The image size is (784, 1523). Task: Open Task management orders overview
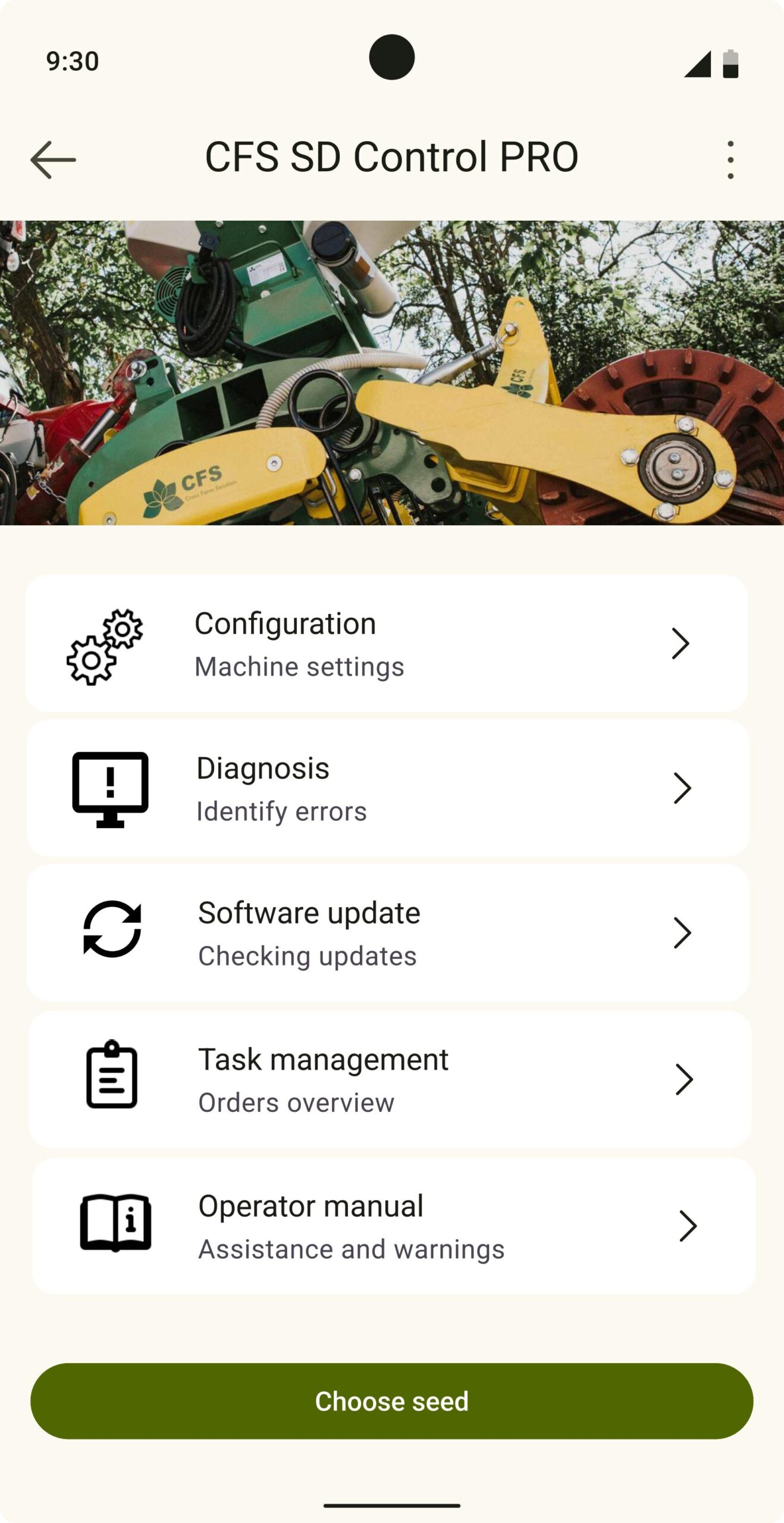click(x=389, y=1079)
